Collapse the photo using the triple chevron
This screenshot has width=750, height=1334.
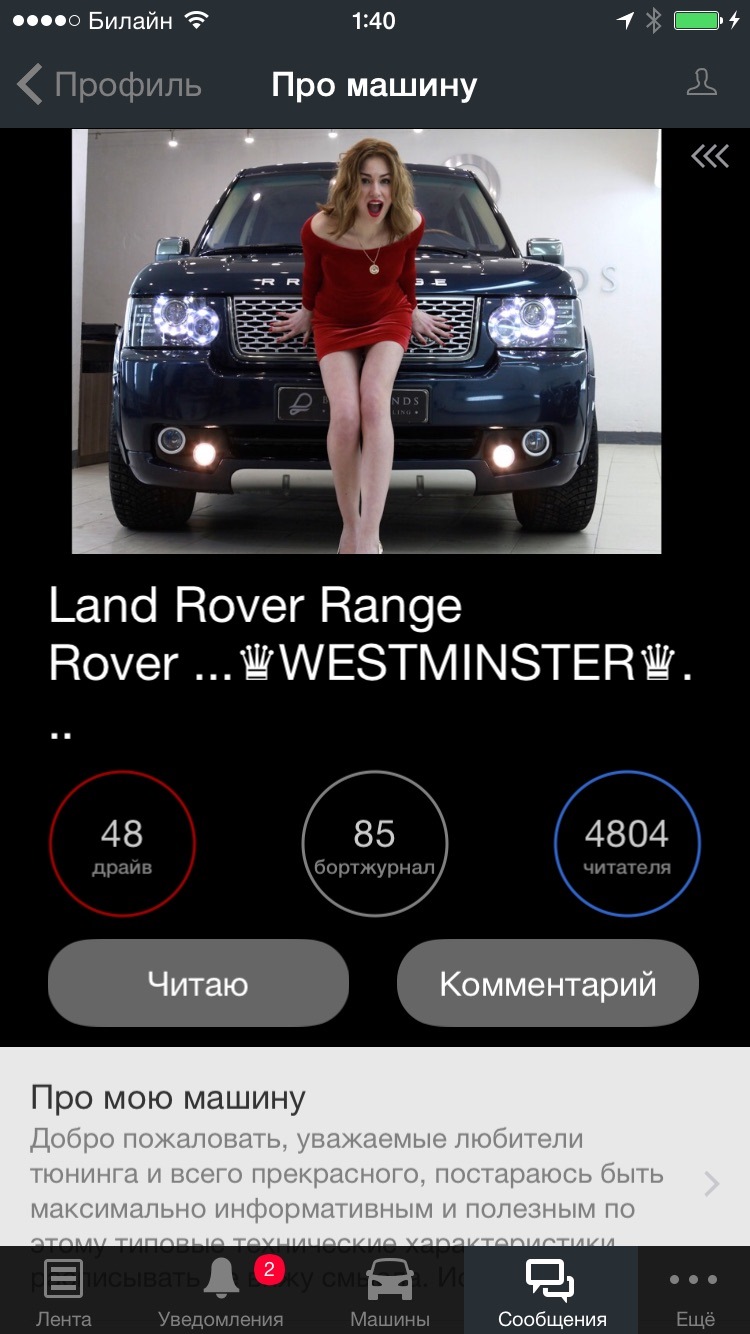coord(712,155)
